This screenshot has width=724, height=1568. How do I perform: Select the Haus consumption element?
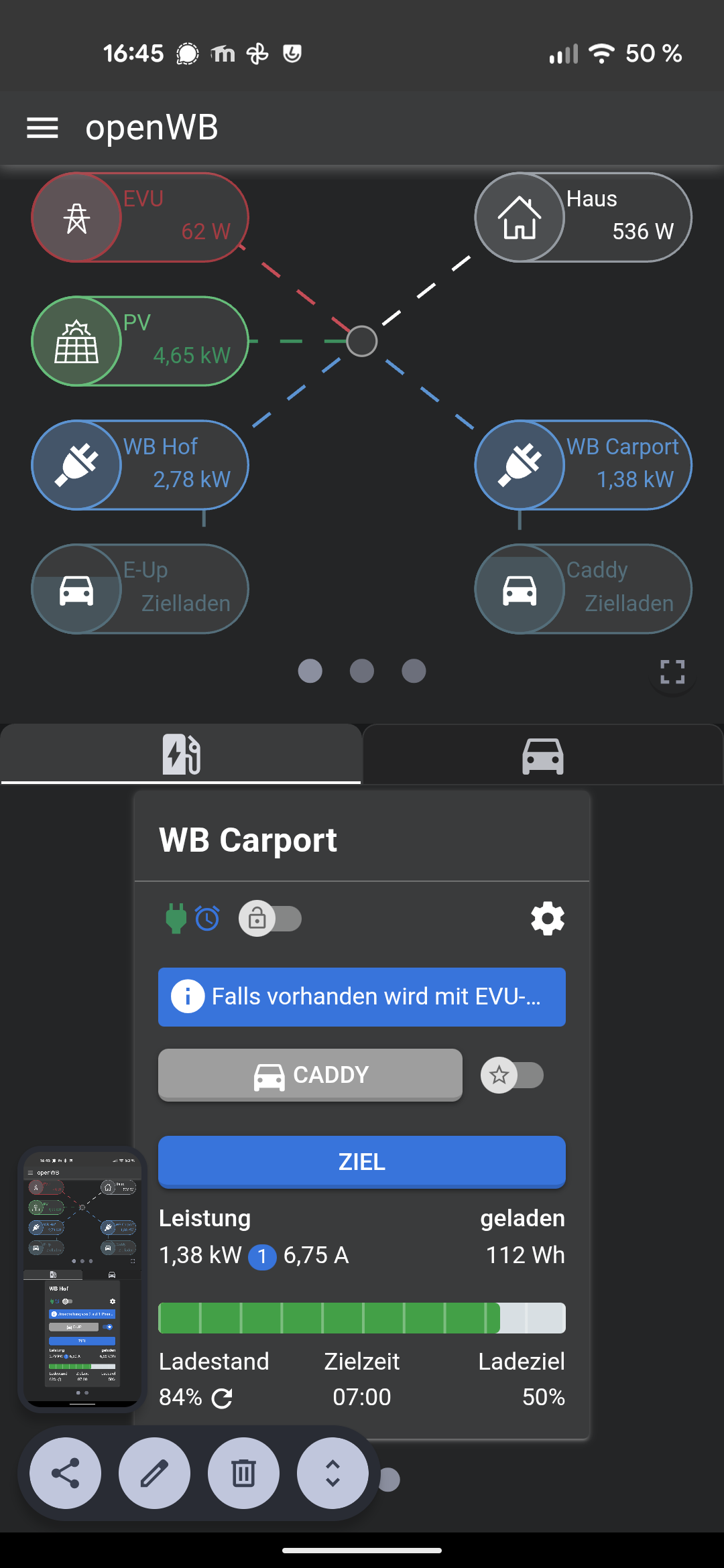(583, 217)
